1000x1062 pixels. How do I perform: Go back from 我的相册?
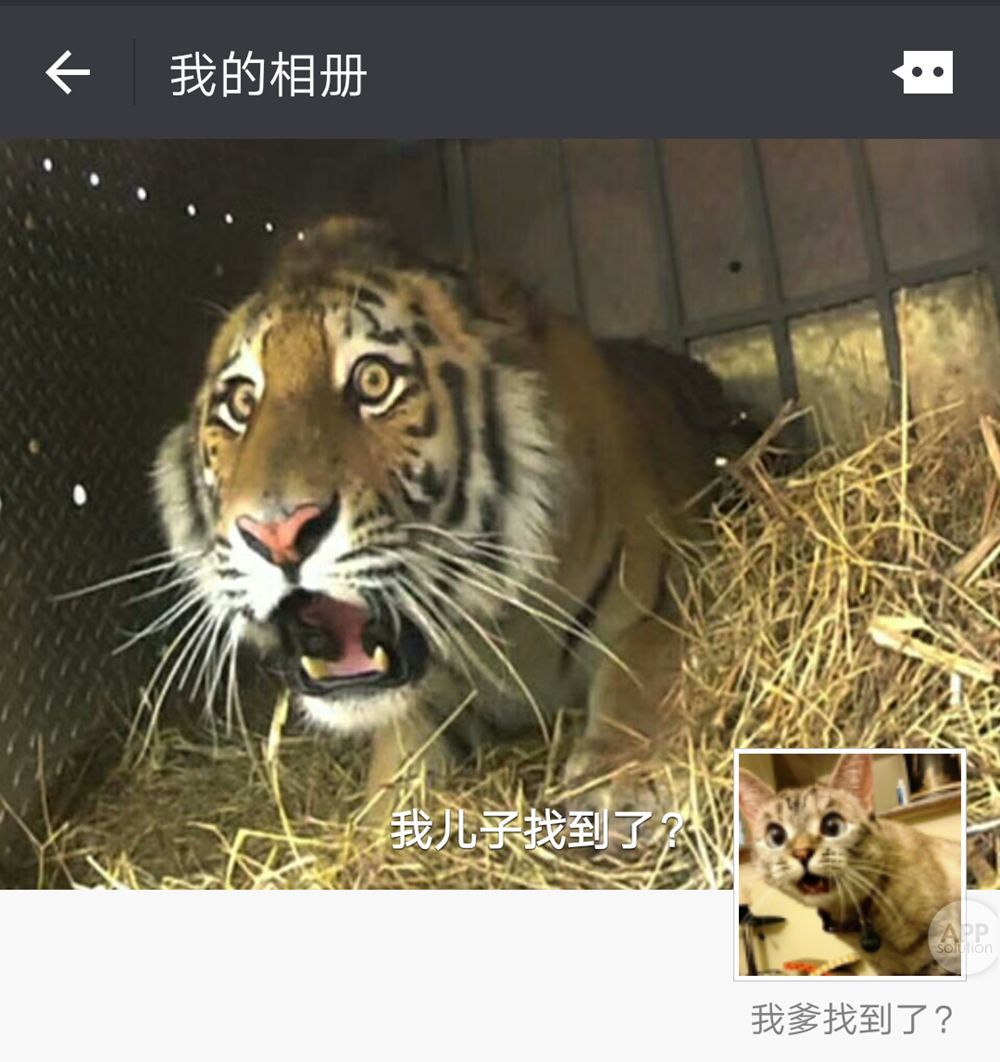68,73
